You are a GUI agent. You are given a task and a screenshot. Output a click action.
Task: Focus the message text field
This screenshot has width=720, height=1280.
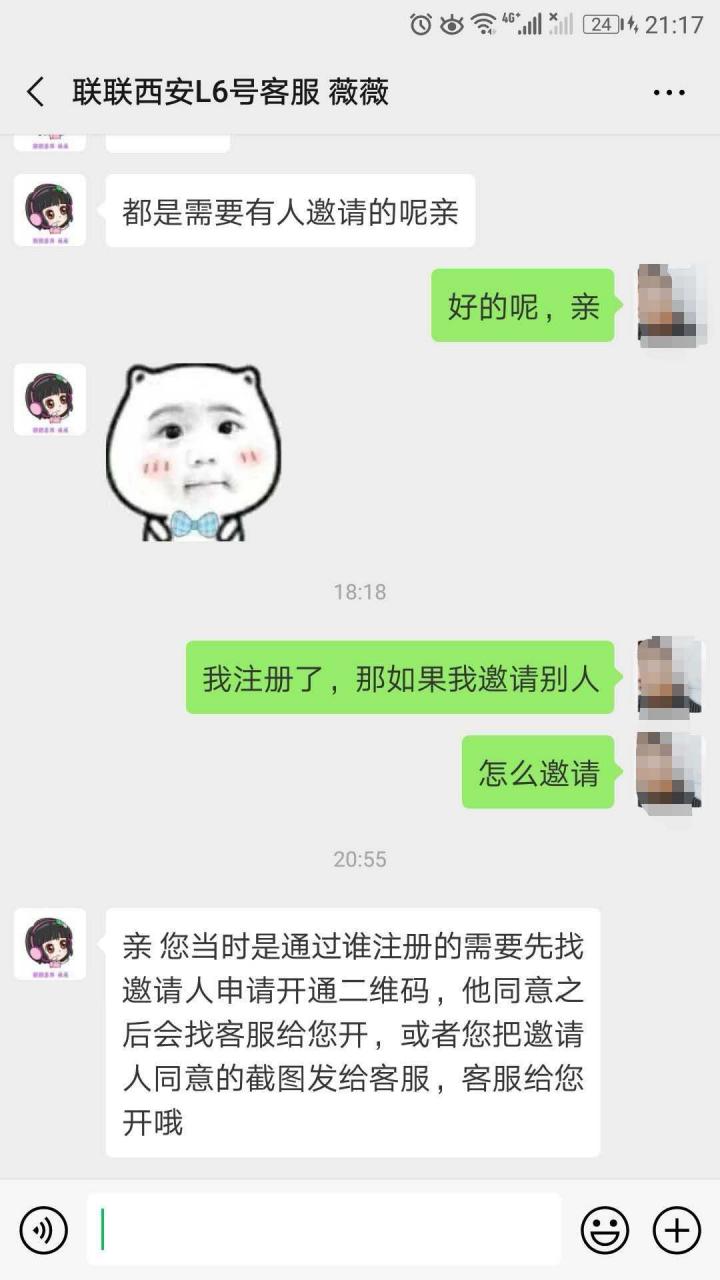tap(323, 1229)
